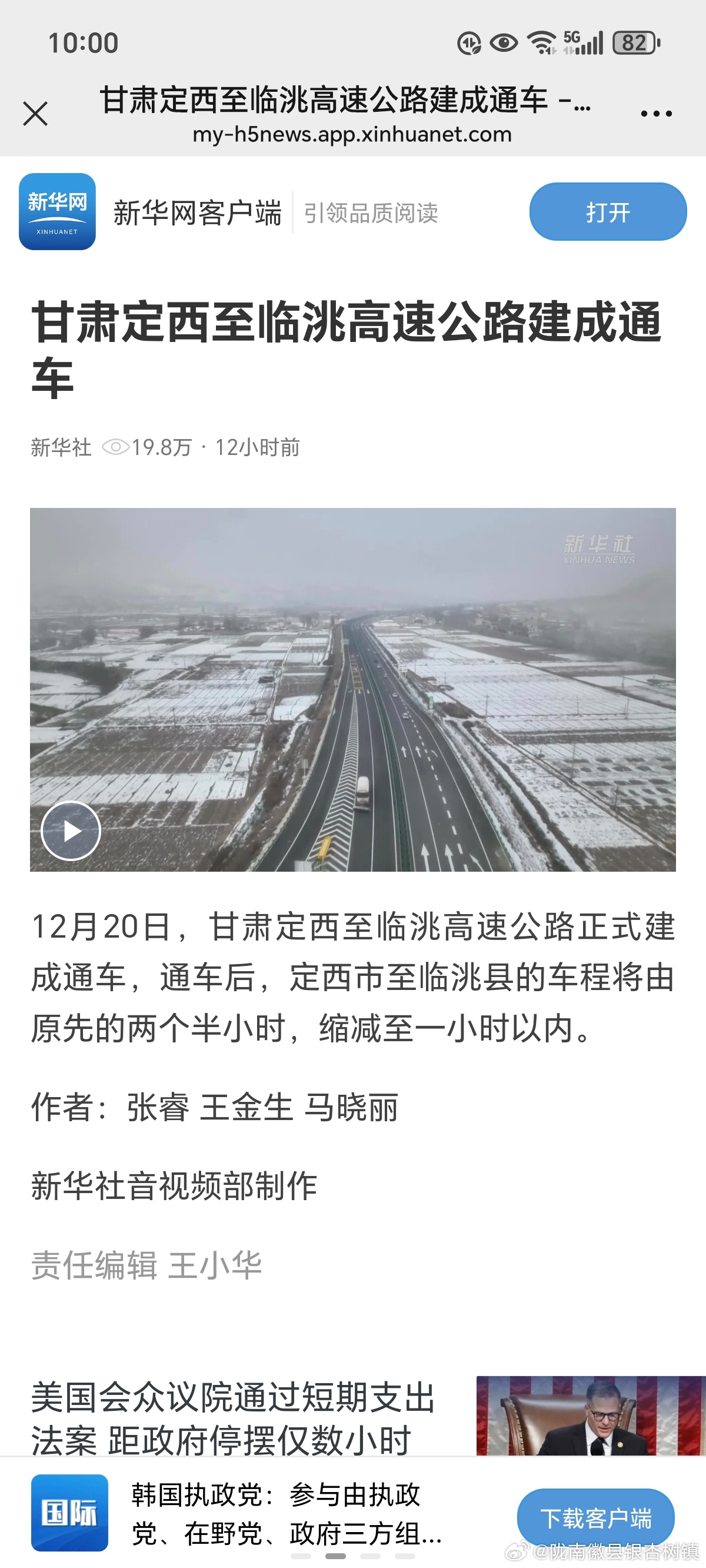
Task: Open the 美国会众议院 spending bill article
Action: click(234, 1418)
